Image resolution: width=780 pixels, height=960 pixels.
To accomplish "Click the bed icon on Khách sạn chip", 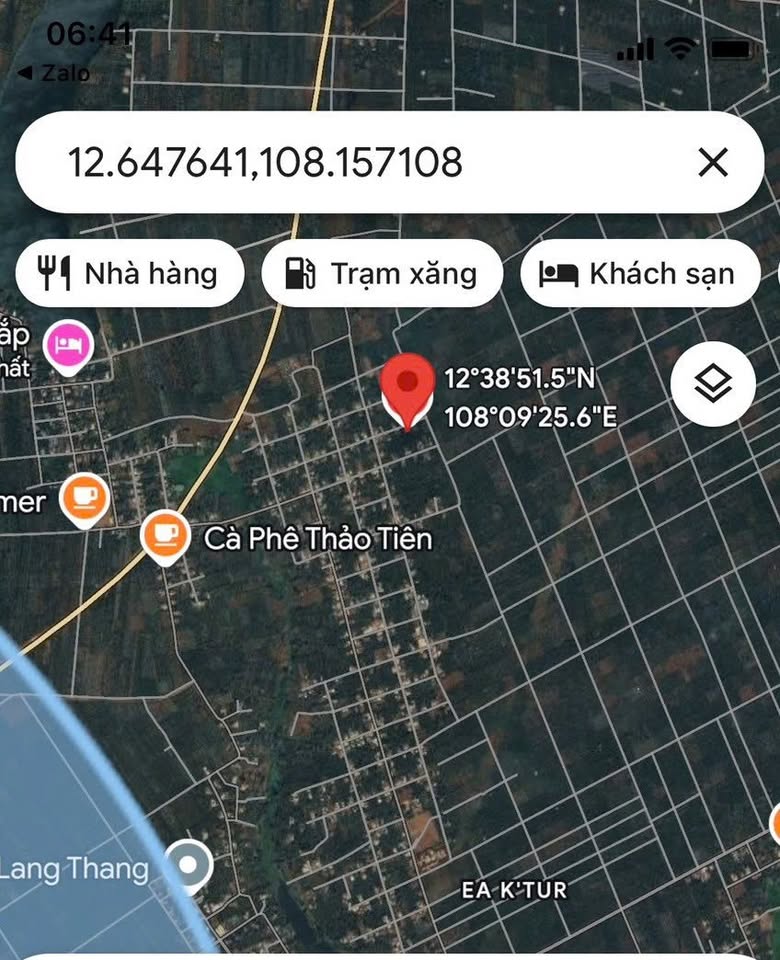I will point(557,273).
